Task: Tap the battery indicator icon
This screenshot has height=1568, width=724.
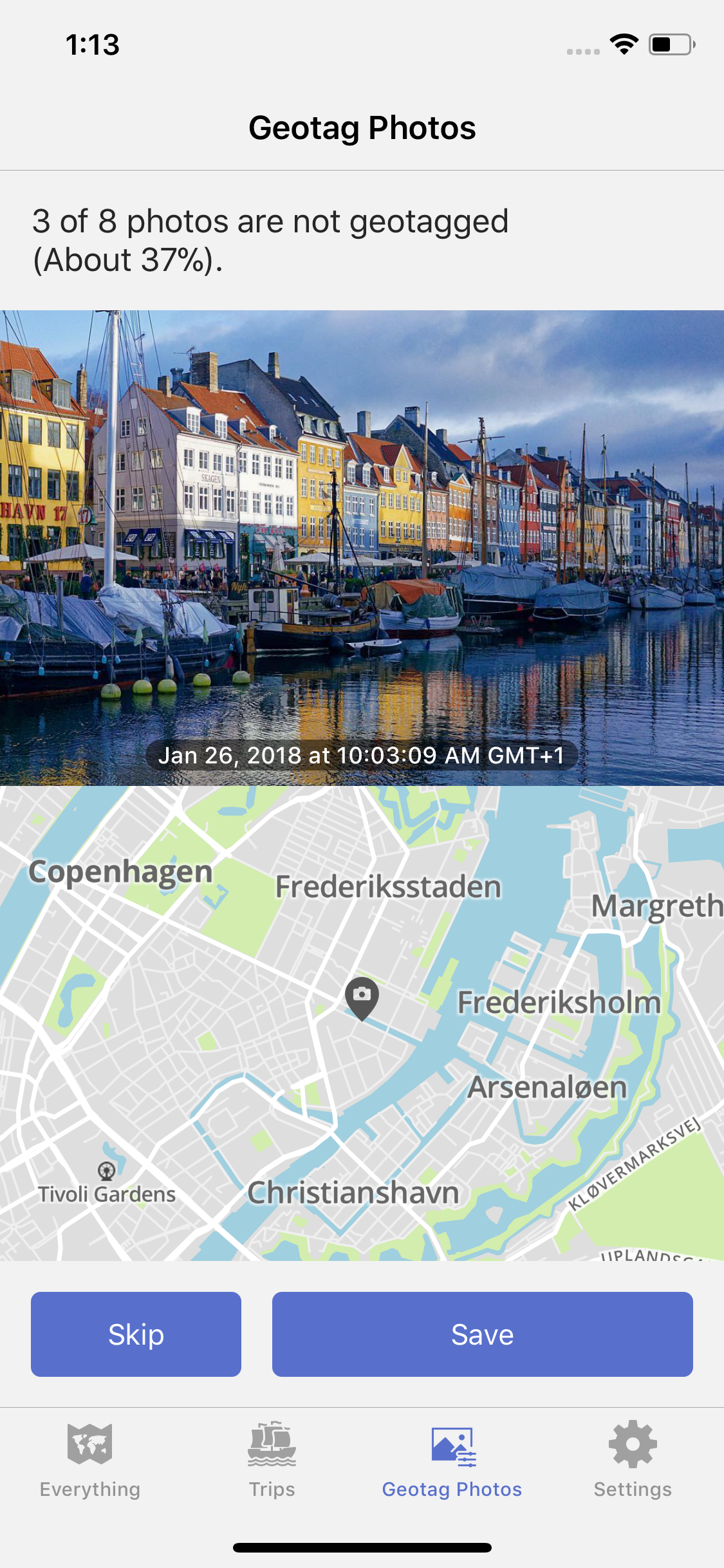Action: 669,44
